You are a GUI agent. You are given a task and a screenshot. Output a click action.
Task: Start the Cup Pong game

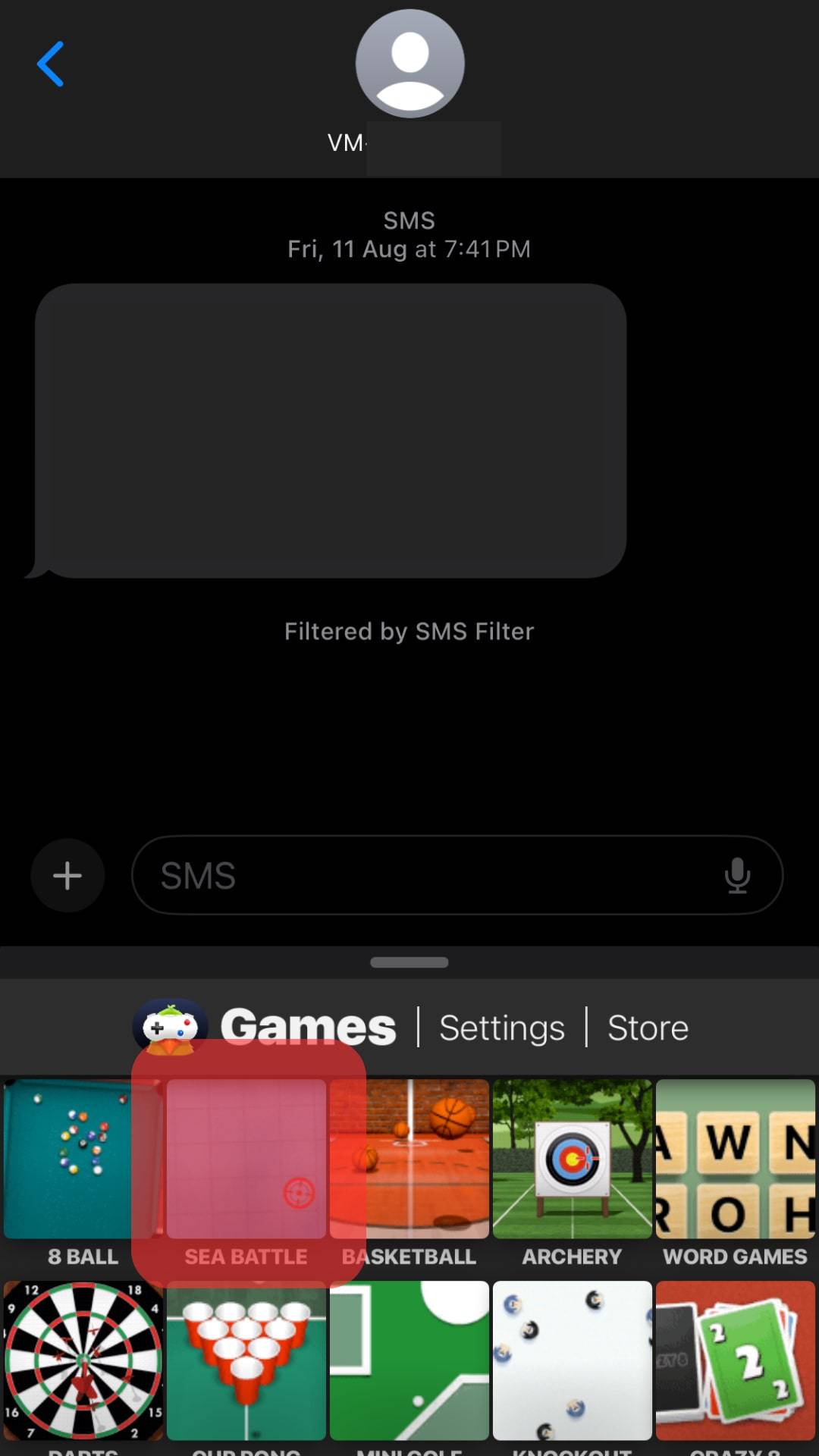pyautogui.click(x=246, y=1360)
